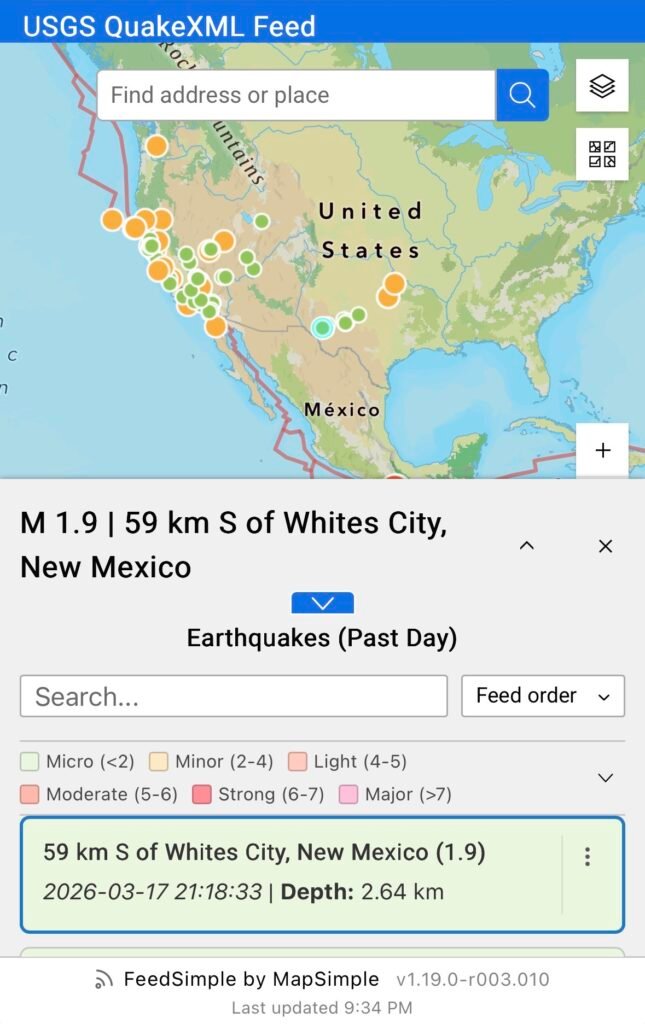Filter by Micro (<2) magnitude

tap(76, 762)
